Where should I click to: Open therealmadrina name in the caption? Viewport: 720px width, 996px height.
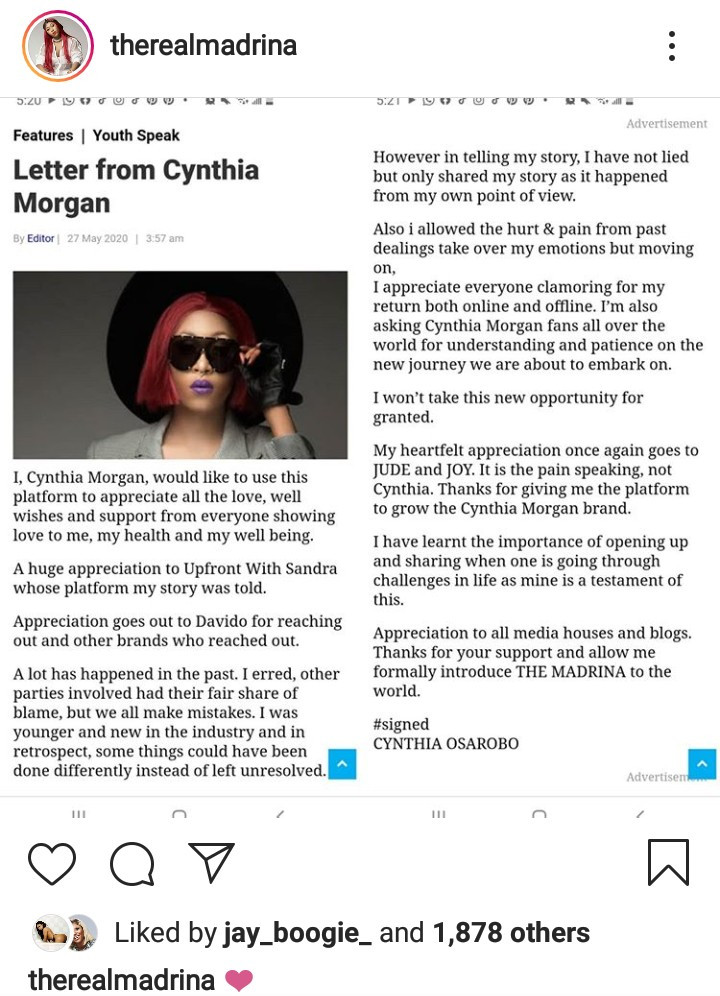coord(121,980)
